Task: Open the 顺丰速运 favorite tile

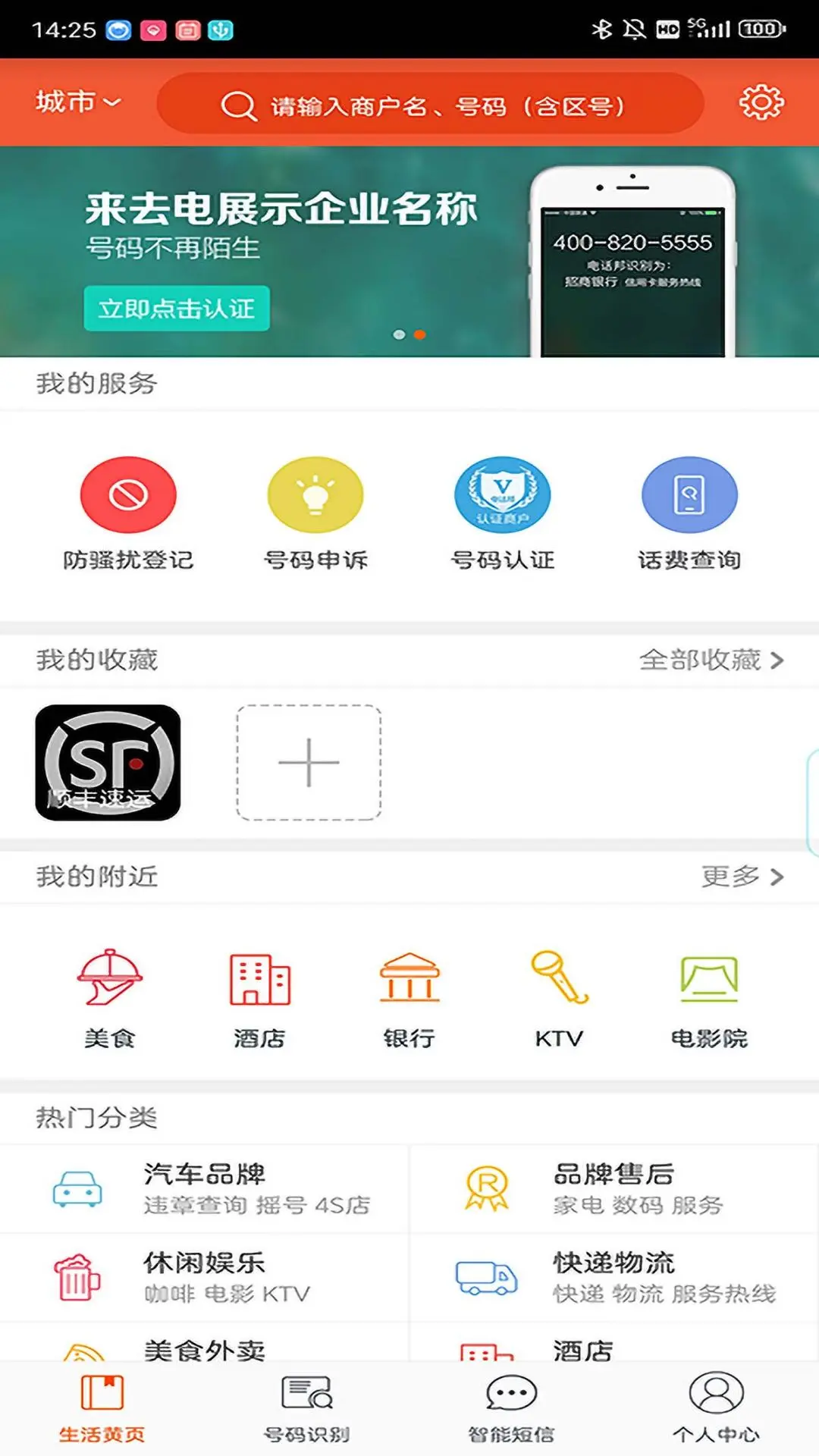Action: (x=108, y=762)
